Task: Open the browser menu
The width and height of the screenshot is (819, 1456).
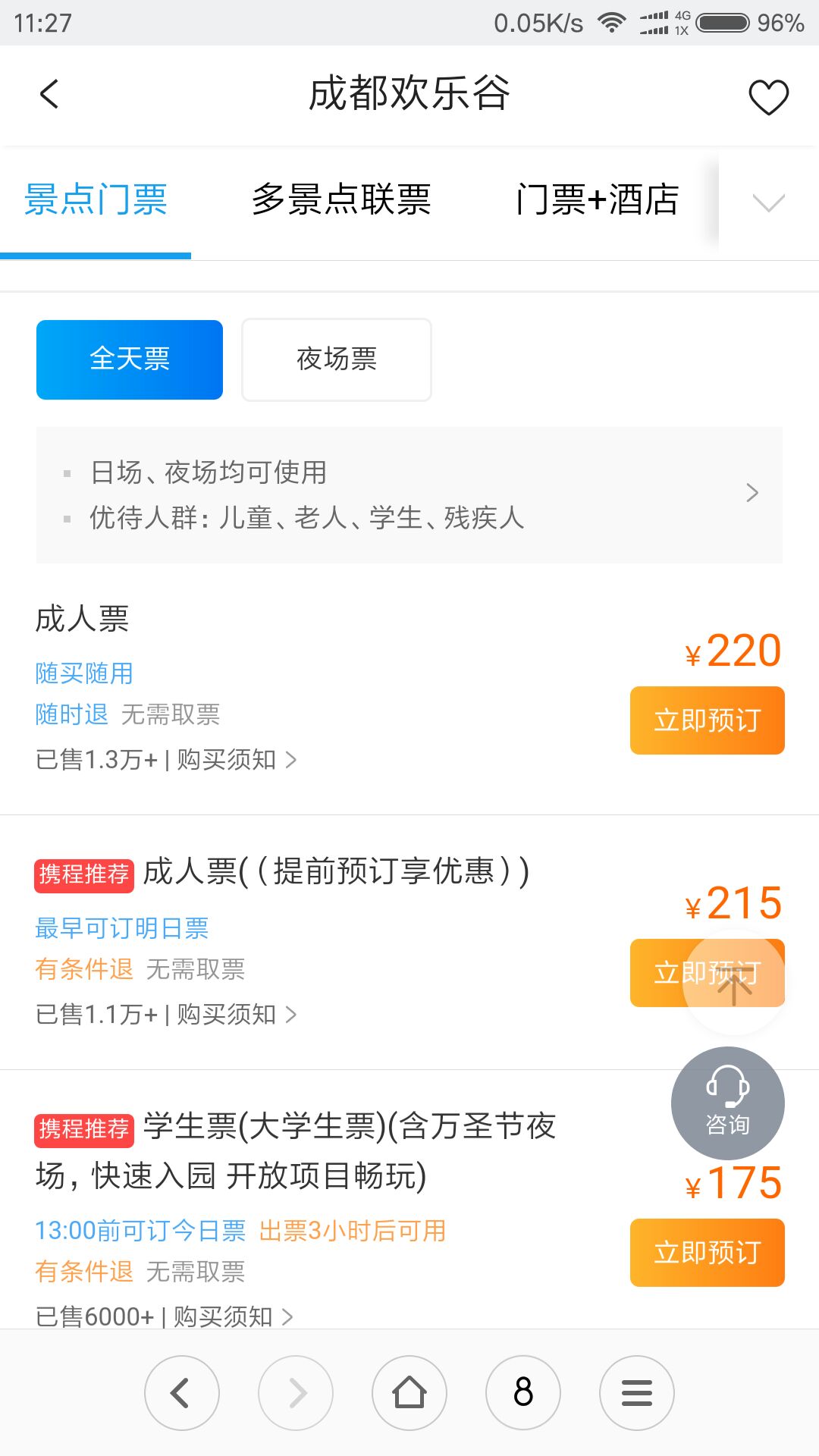Action: click(x=637, y=1393)
